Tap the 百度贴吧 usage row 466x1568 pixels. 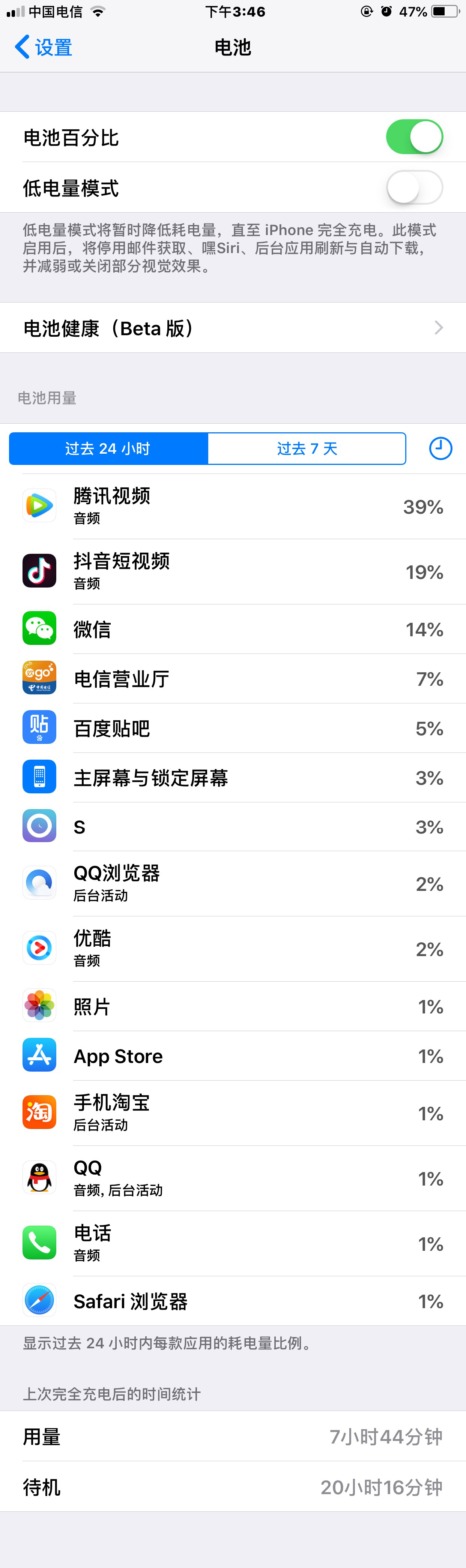233,728
